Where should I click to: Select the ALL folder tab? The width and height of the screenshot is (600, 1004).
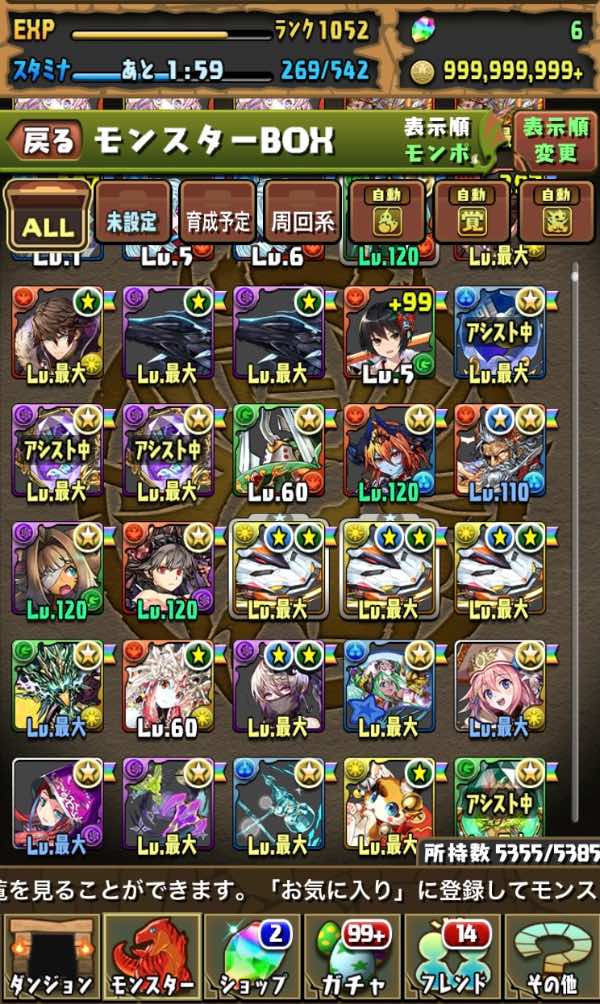pyautogui.click(x=47, y=214)
